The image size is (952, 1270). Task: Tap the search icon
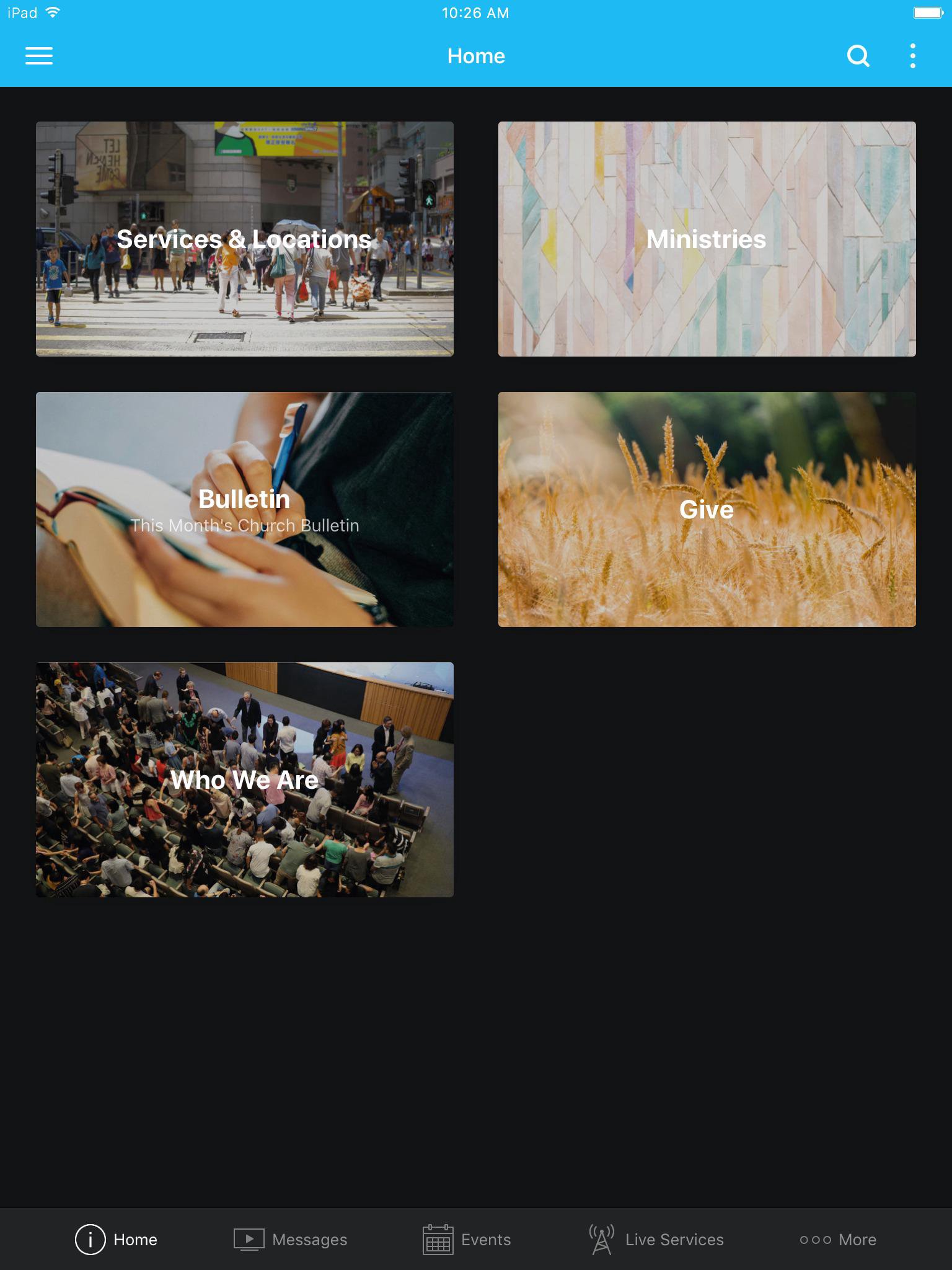coord(858,56)
